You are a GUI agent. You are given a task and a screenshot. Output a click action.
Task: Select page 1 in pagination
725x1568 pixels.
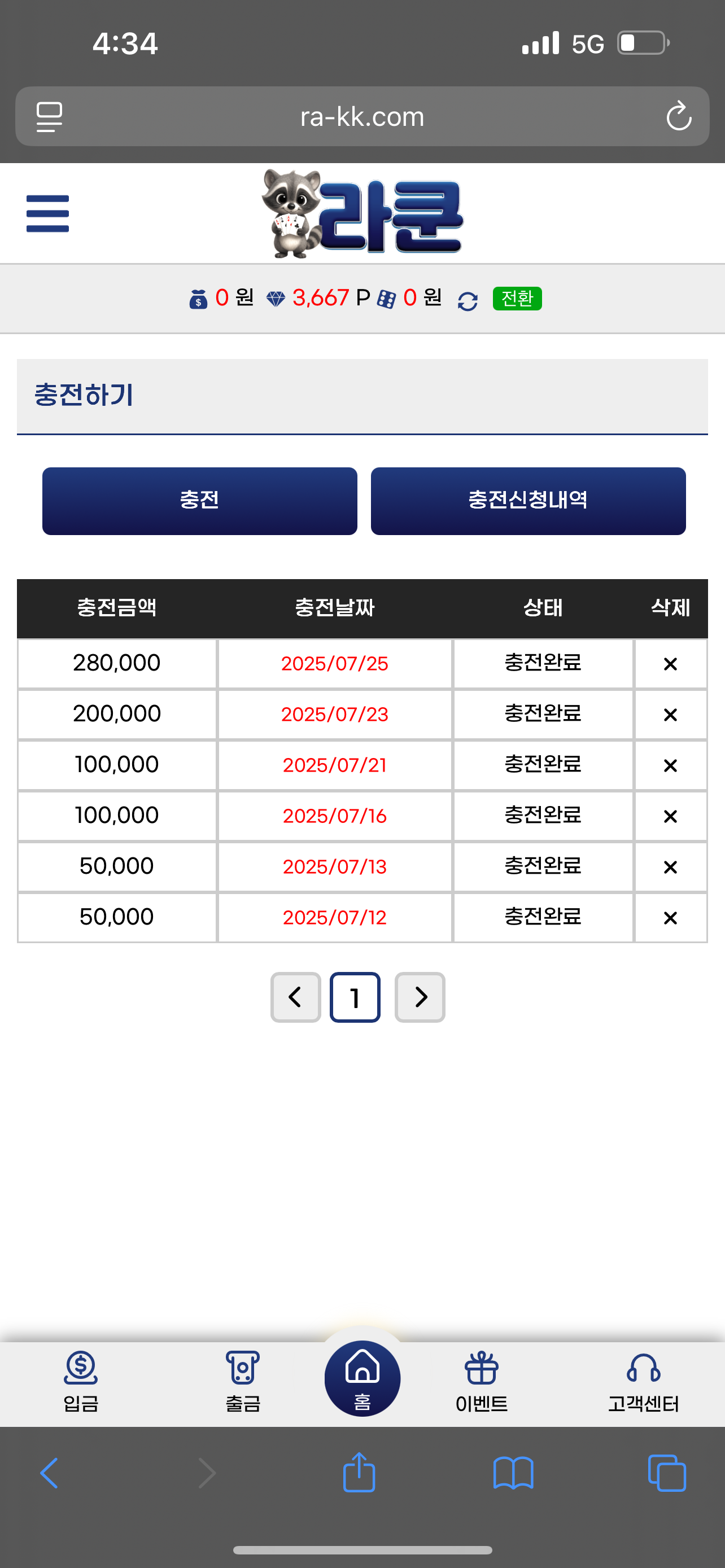(355, 997)
